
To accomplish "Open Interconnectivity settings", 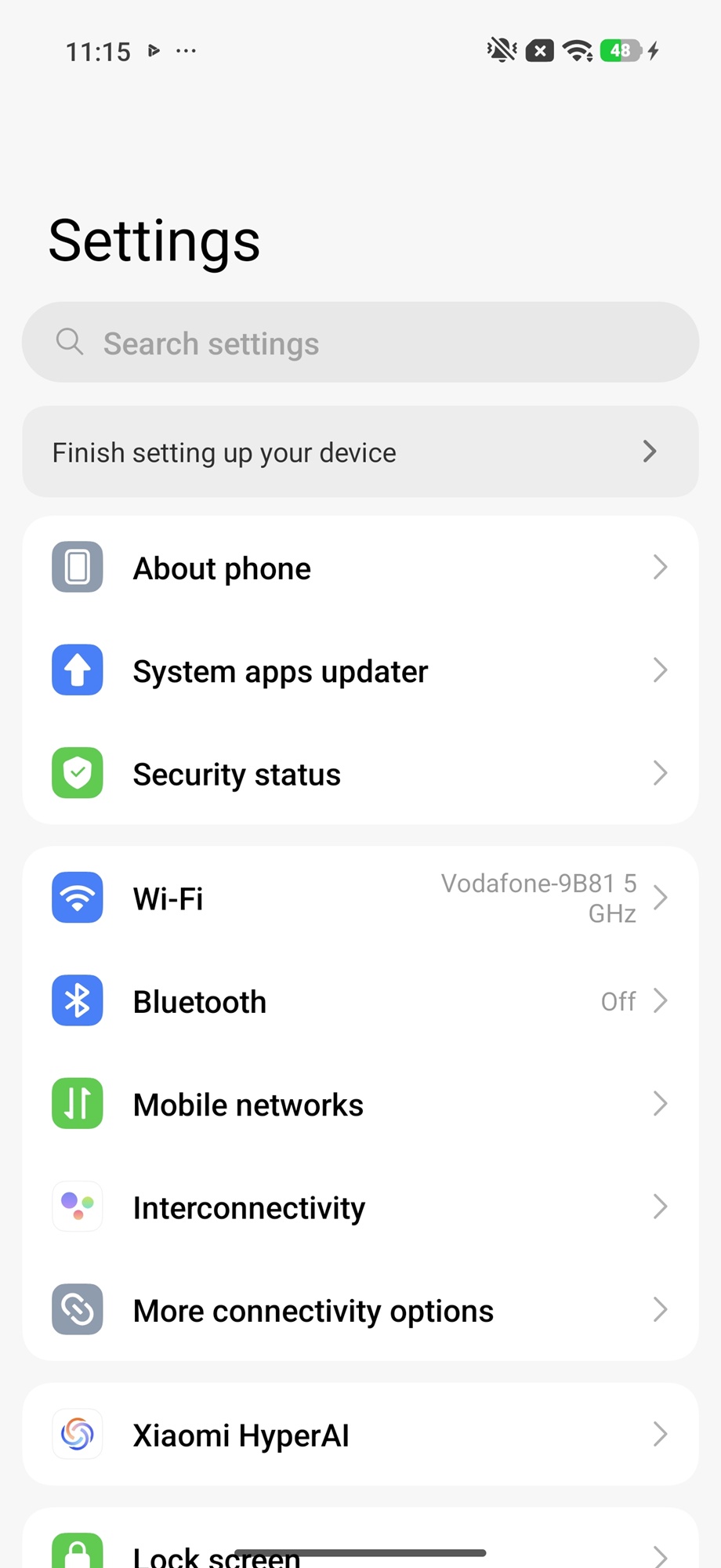I will [x=360, y=1207].
